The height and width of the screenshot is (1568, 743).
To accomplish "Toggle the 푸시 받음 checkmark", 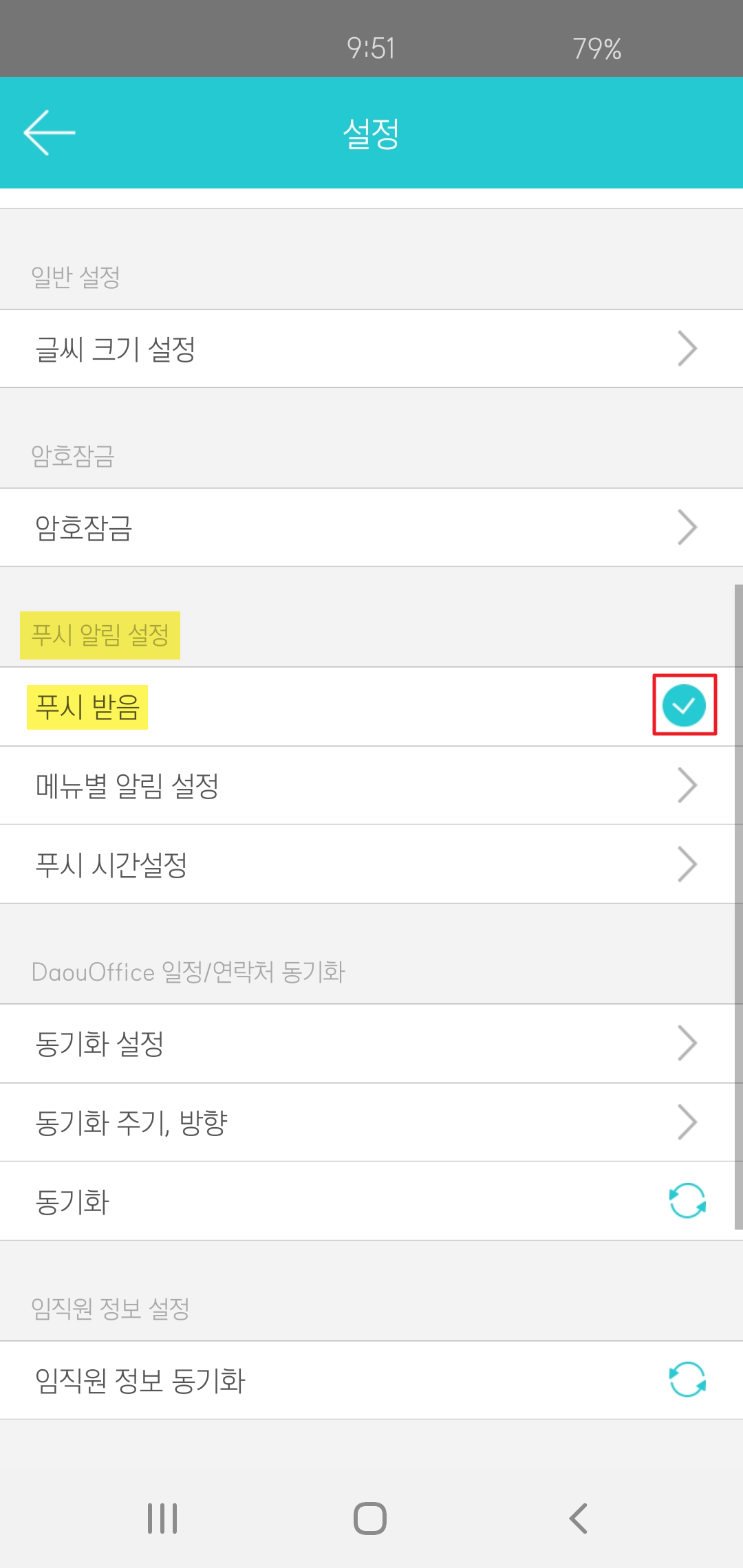I will (x=684, y=706).
